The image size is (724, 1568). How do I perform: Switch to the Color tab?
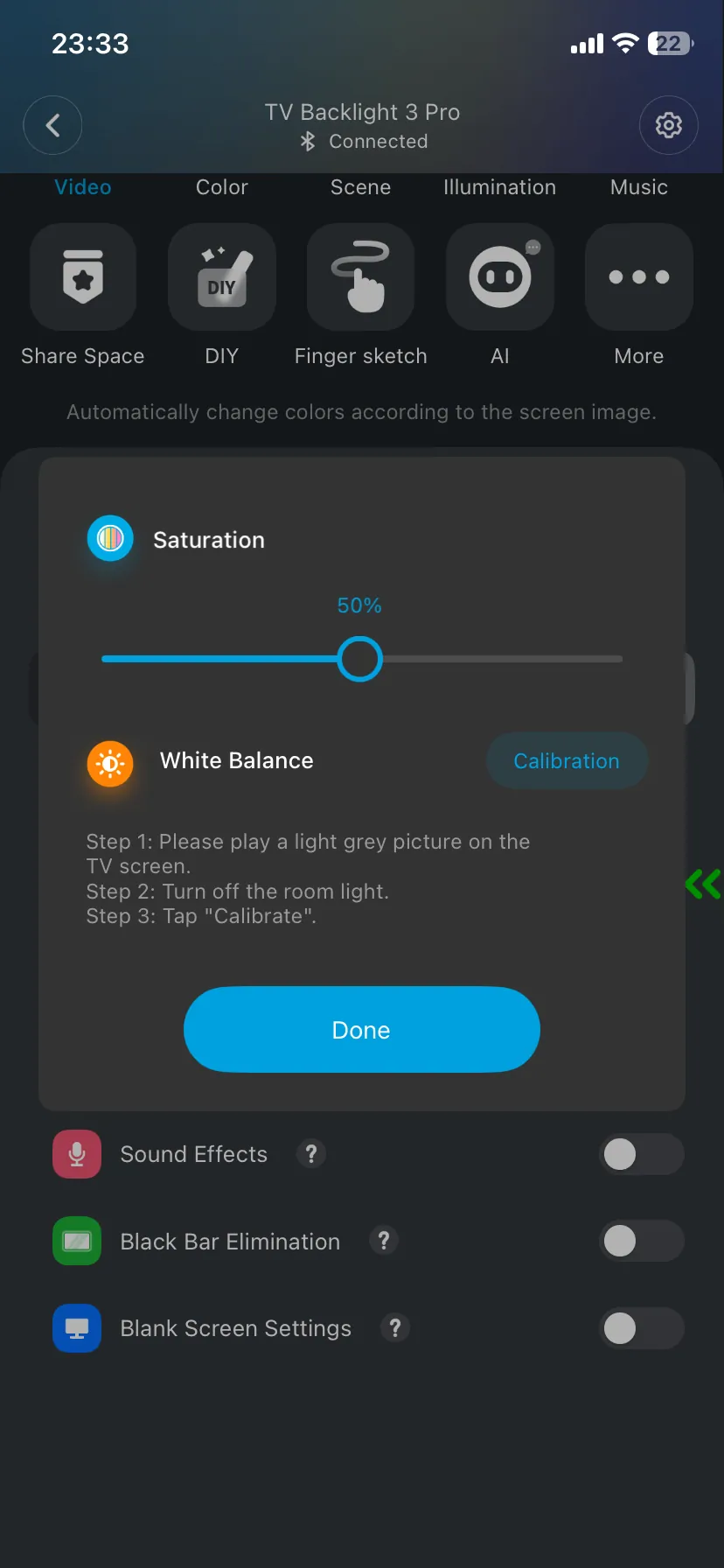point(221,187)
